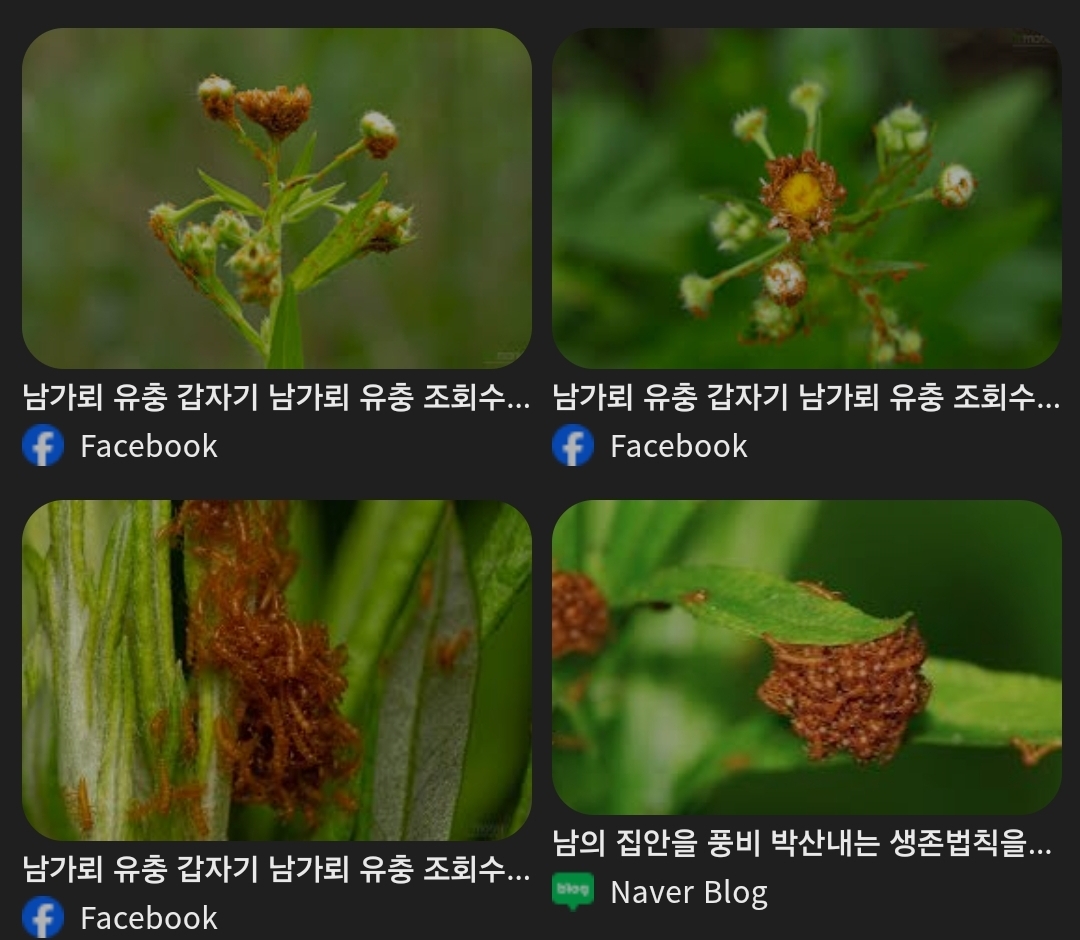Open the Naver Blog source link
1080x940 pixels.
point(688,892)
